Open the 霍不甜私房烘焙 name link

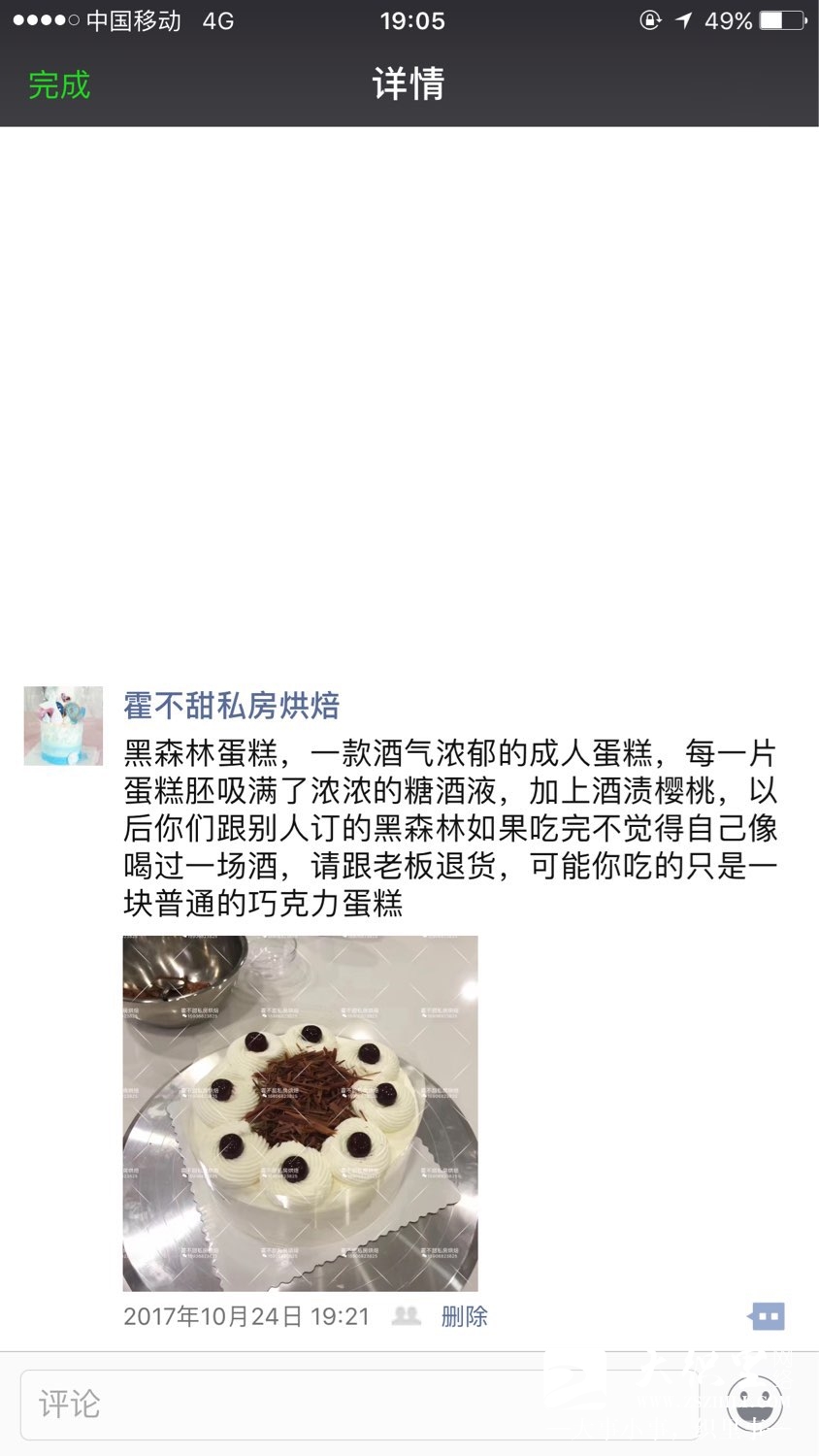(231, 706)
